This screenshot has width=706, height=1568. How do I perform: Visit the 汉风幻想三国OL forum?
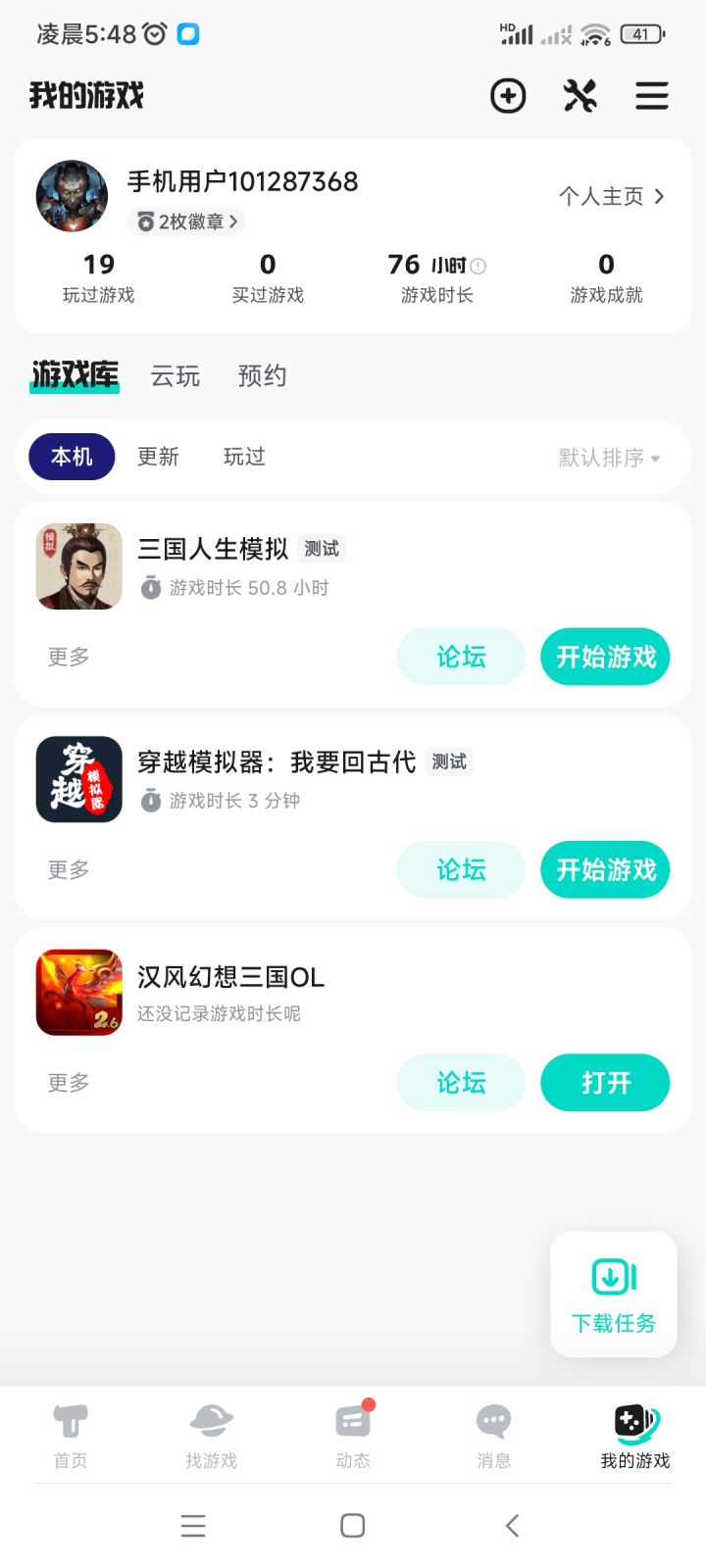click(x=461, y=1083)
